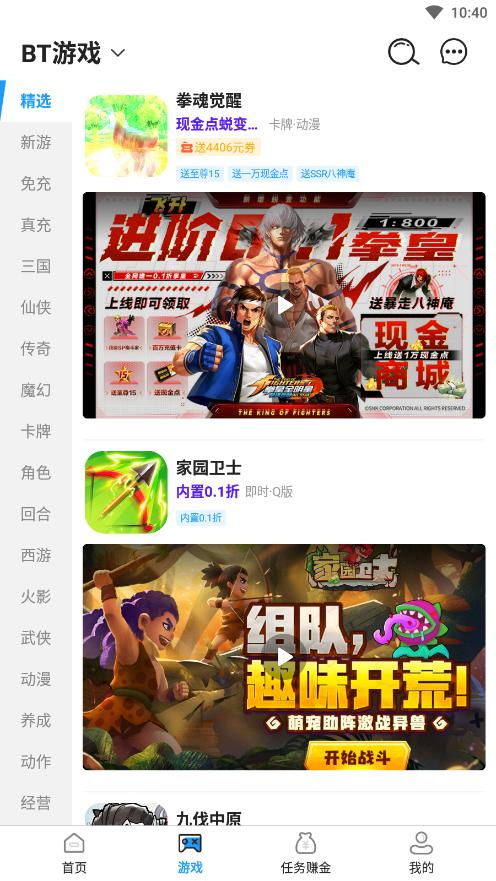Switch to the 新游 category
496x881 pixels.
click(x=36, y=142)
